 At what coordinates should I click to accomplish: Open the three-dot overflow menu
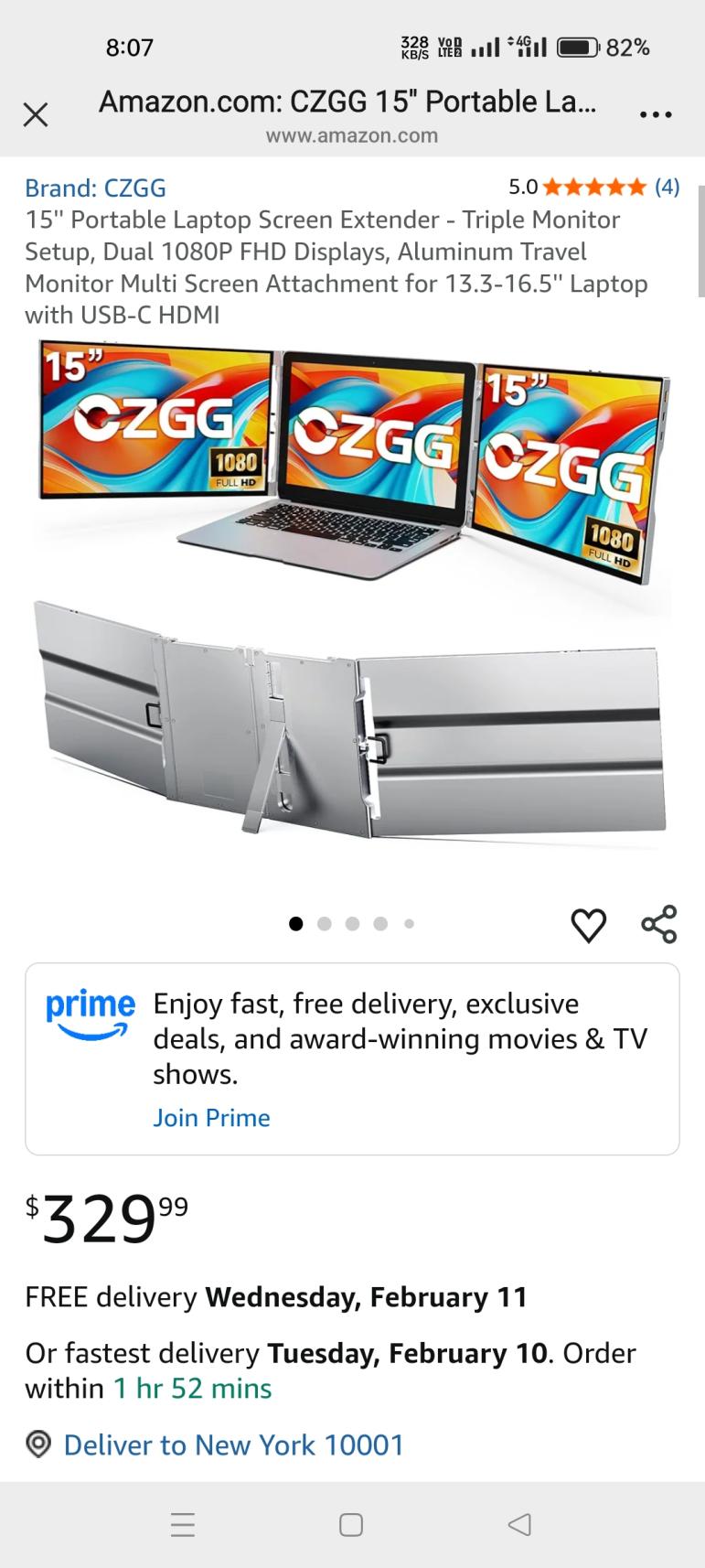656,115
